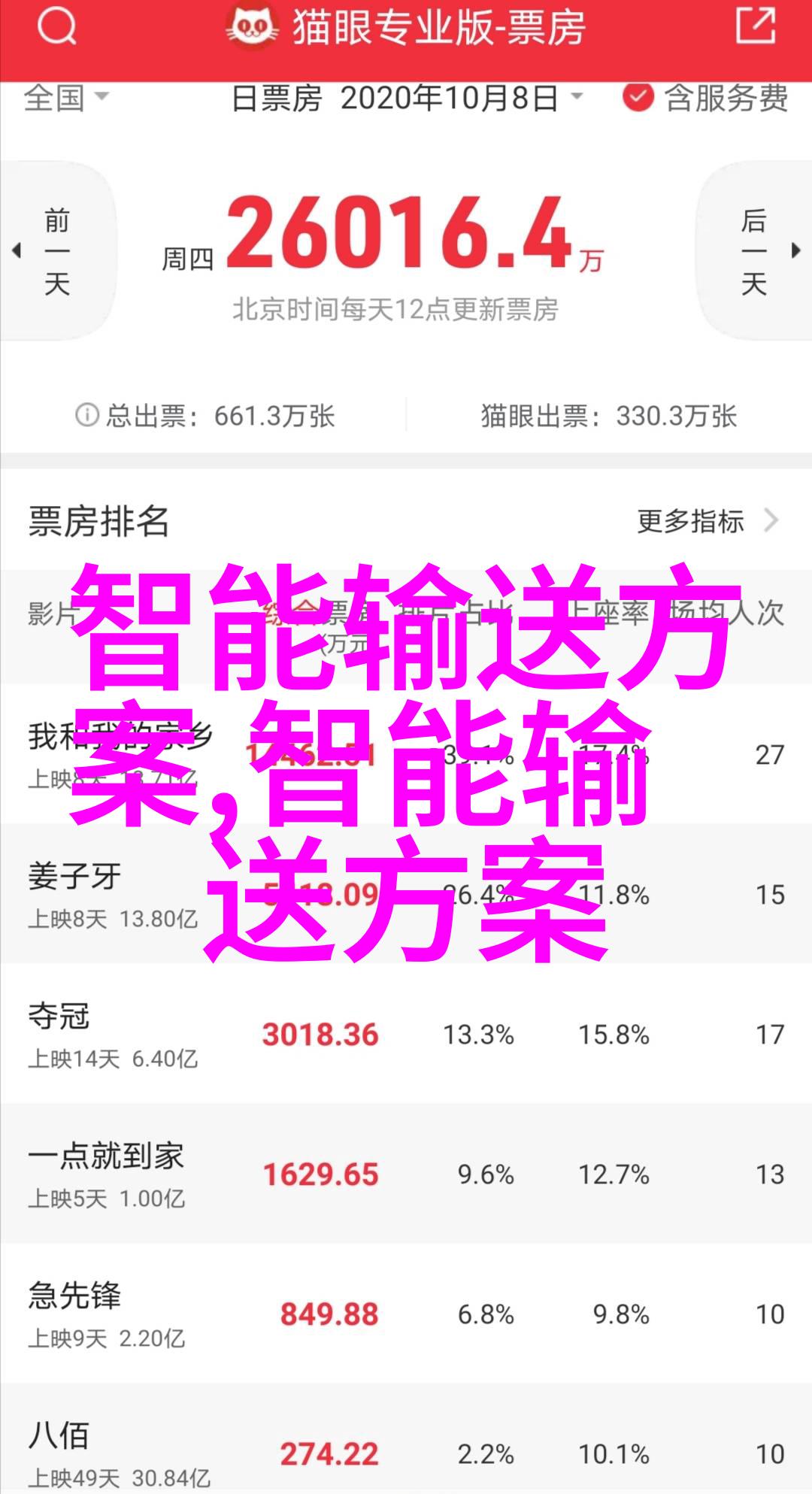
Task: Go to 前一天 box office
Action: (x=56, y=252)
